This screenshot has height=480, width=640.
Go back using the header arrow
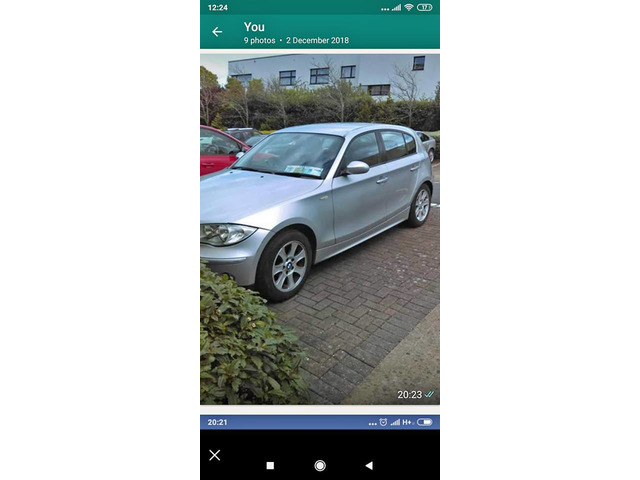click(x=217, y=32)
